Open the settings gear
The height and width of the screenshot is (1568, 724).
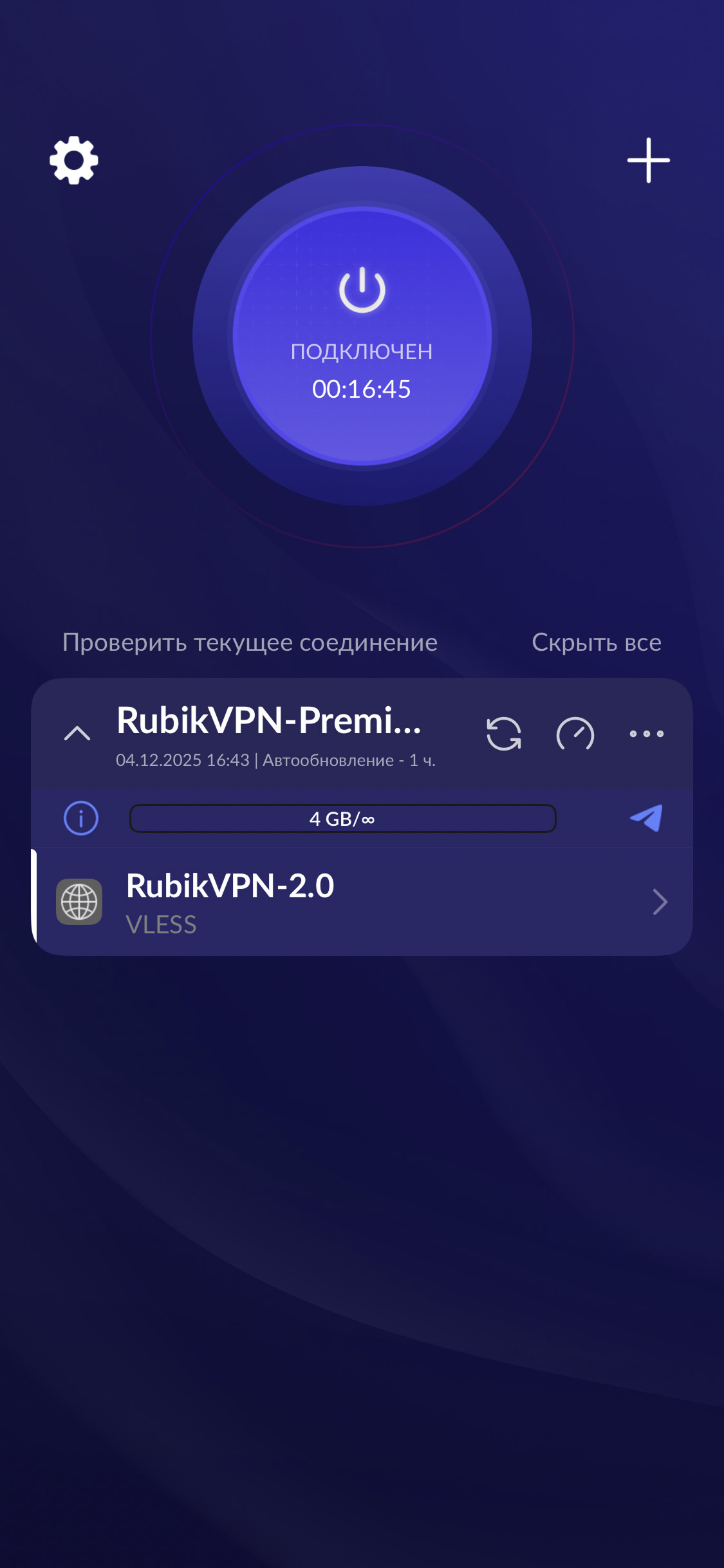74,160
